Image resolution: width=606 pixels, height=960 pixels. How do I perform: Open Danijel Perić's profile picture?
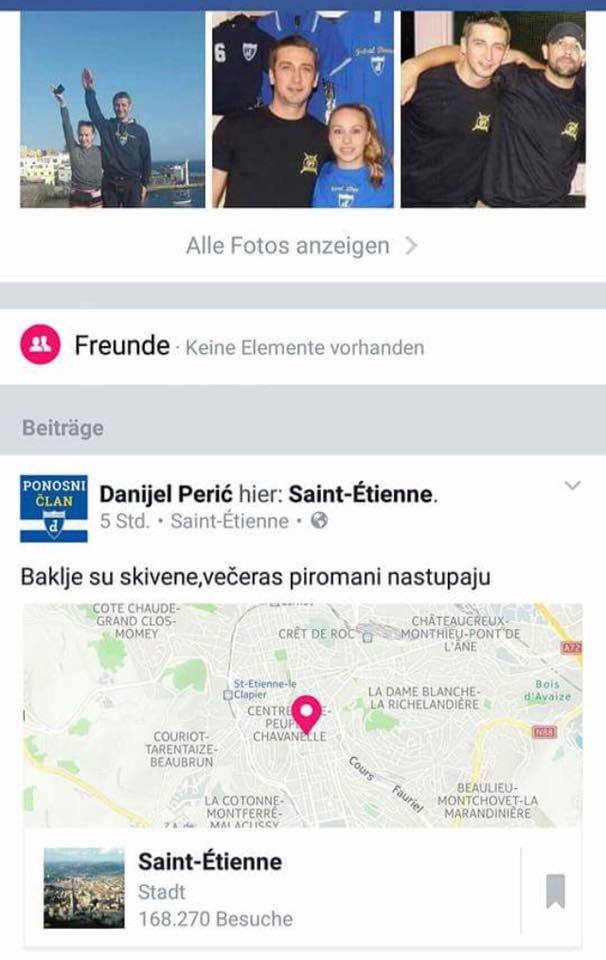[x=54, y=508]
